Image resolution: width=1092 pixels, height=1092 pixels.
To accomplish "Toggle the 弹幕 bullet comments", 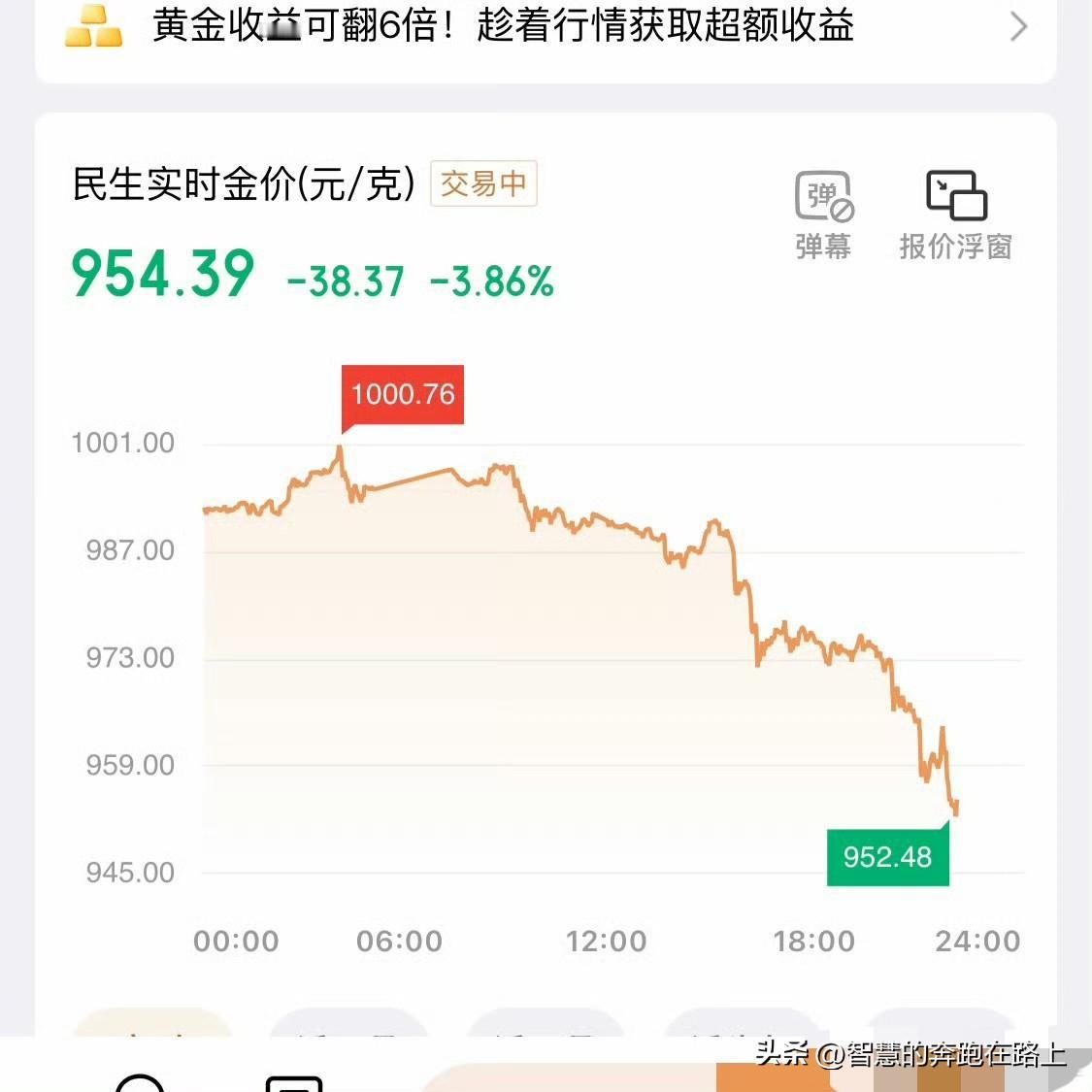I will click(823, 215).
